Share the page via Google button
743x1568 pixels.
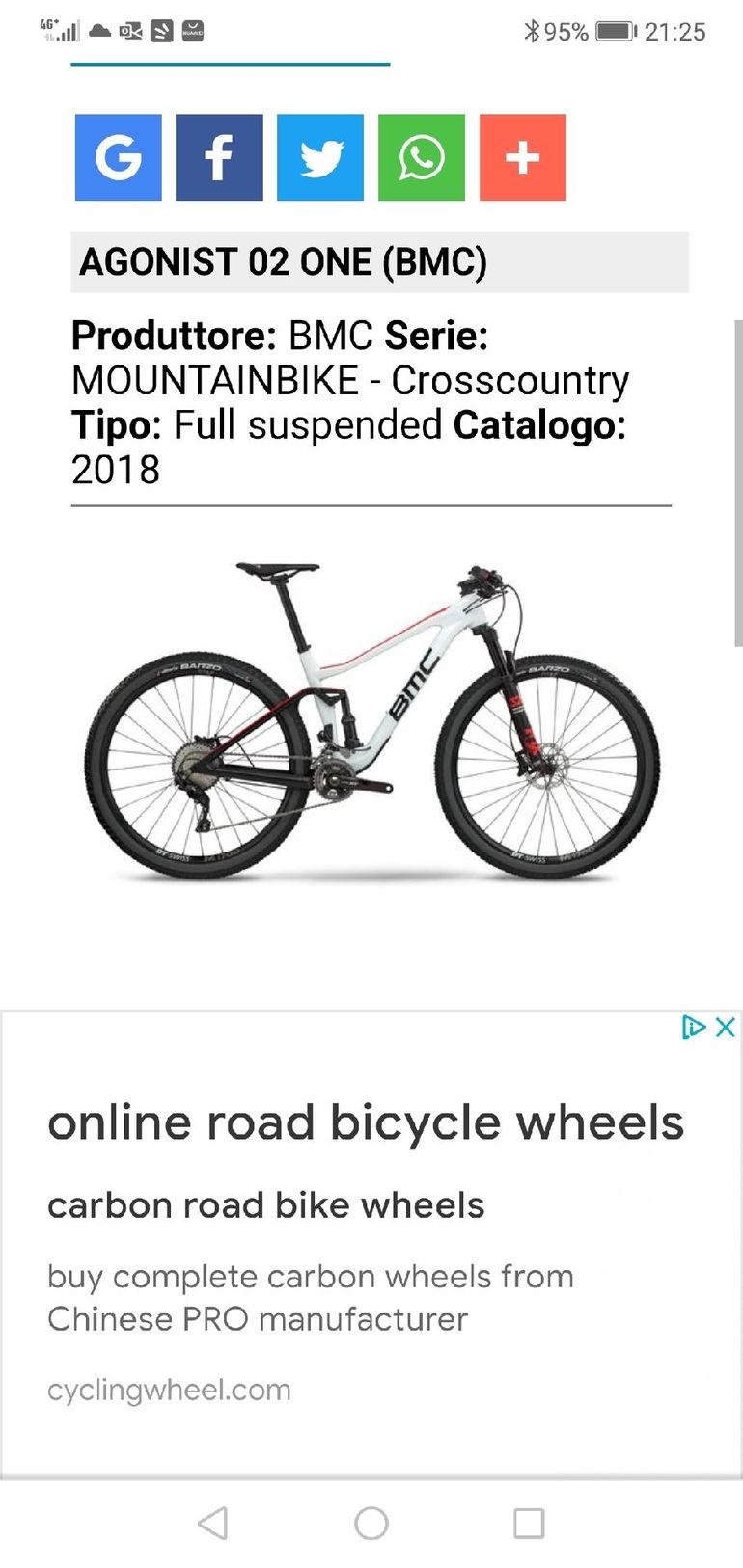pos(118,157)
